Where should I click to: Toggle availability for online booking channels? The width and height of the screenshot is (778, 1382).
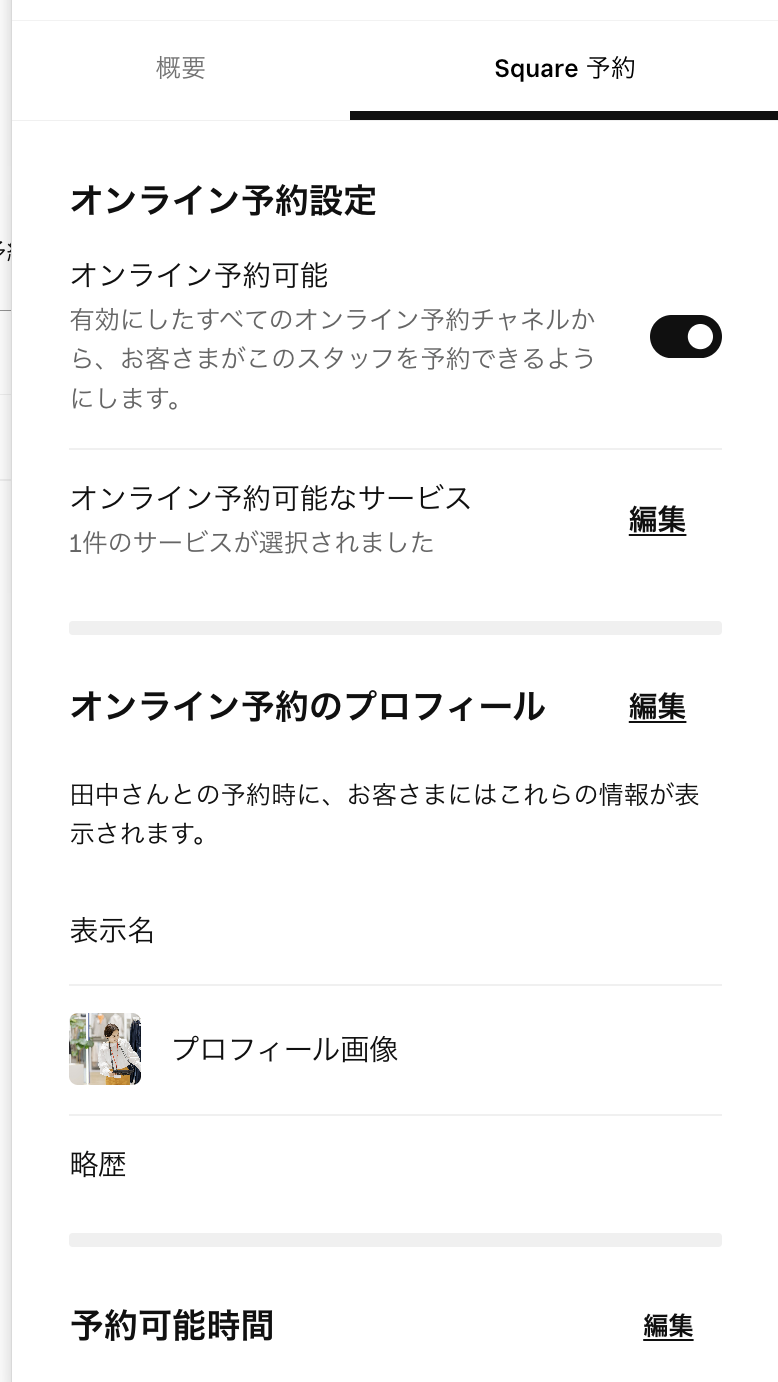pyautogui.click(x=685, y=336)
